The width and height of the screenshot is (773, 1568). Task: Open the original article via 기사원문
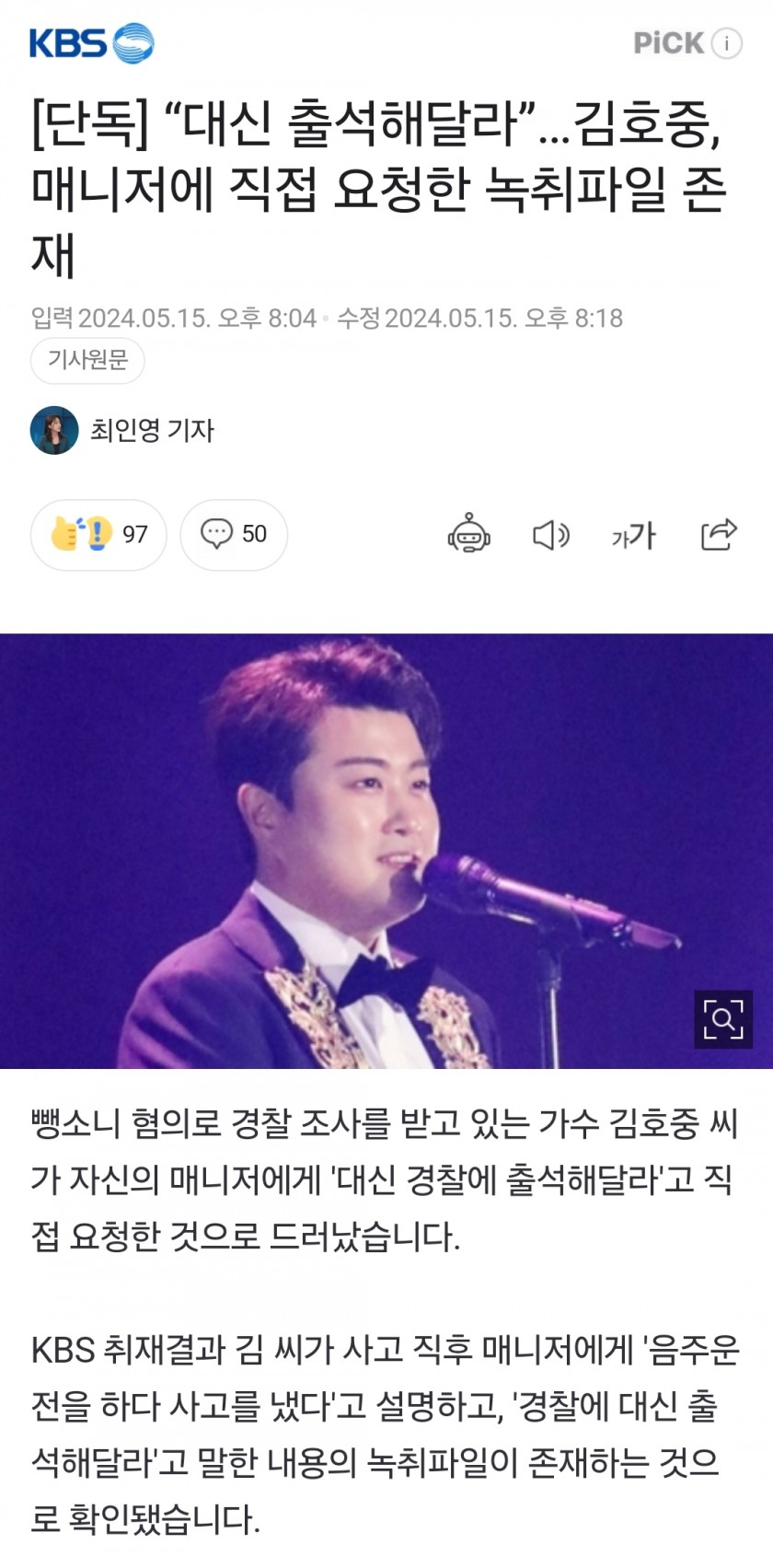point(87,360)
